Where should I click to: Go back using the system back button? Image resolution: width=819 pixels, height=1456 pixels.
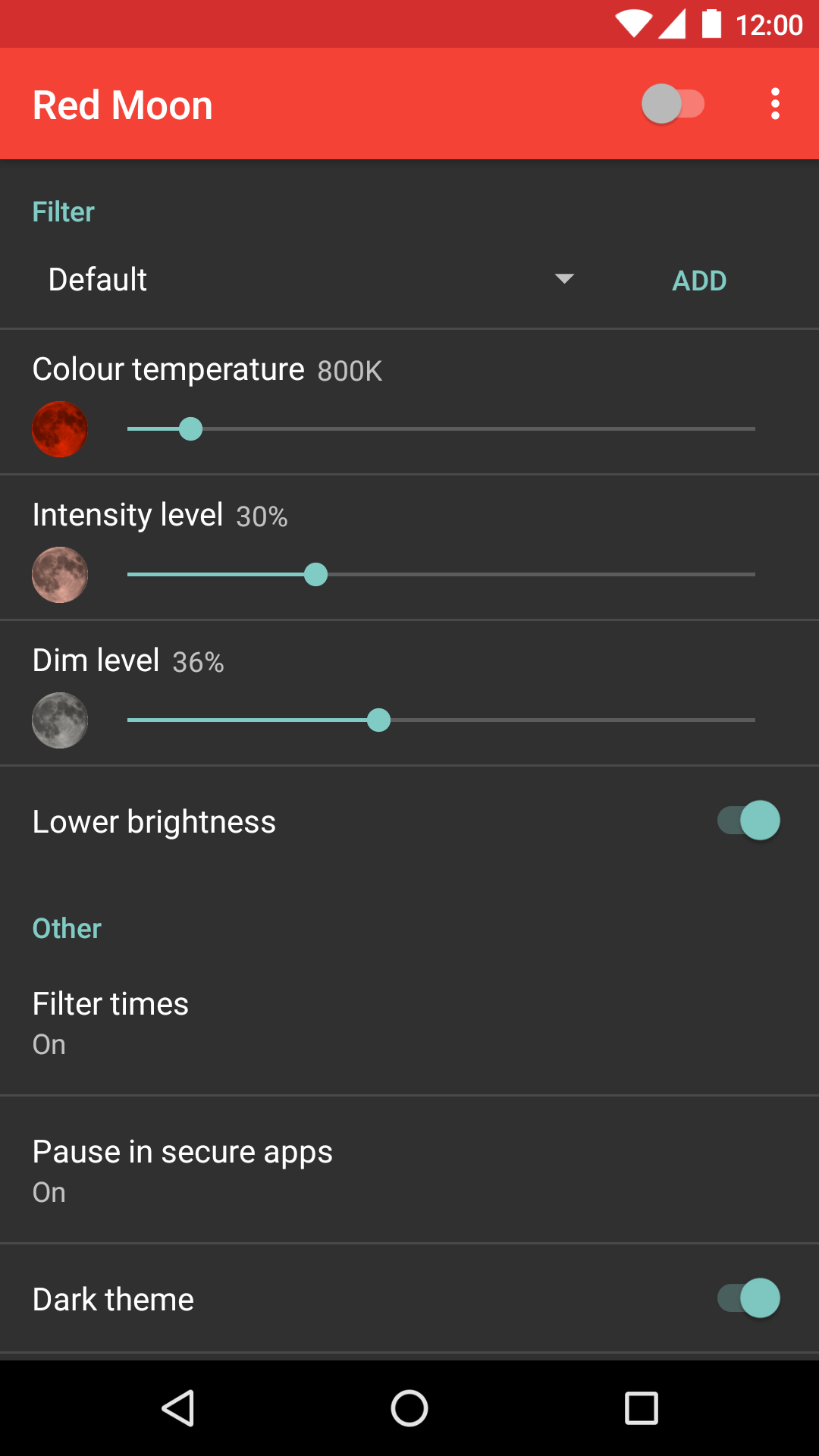(x=179, y=1409)
